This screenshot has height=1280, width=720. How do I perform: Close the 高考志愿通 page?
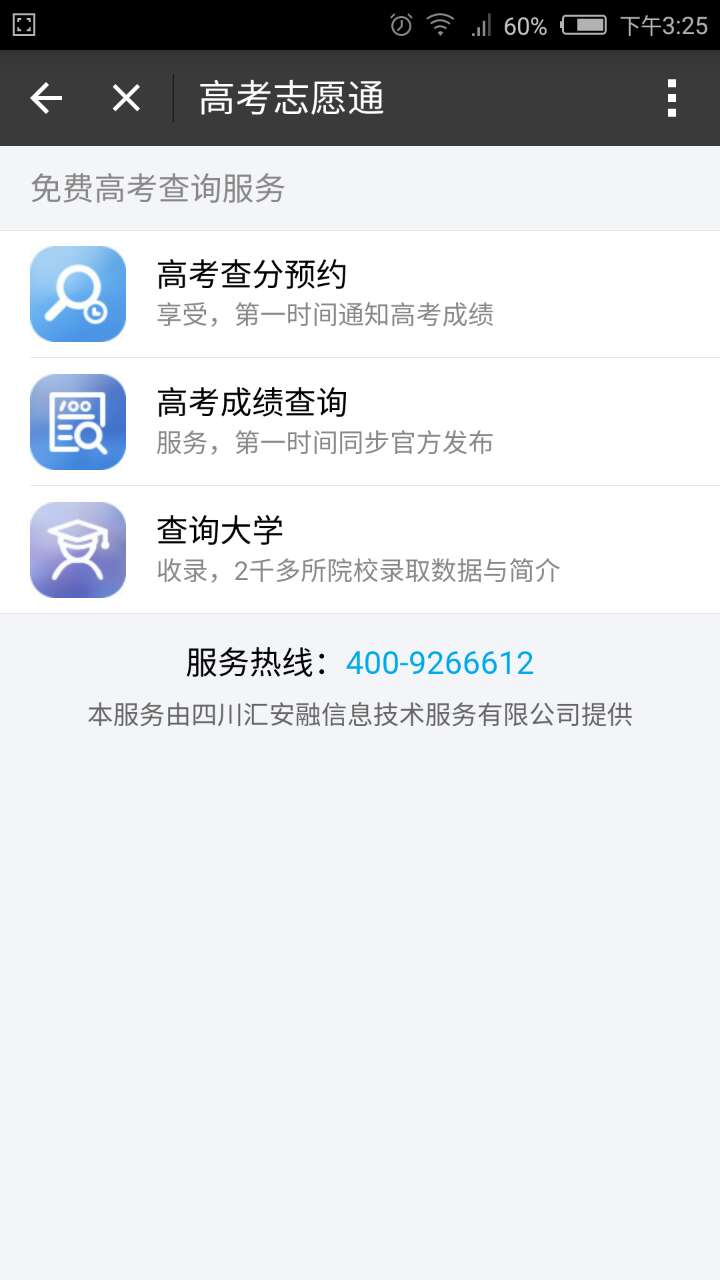point(126,98)
